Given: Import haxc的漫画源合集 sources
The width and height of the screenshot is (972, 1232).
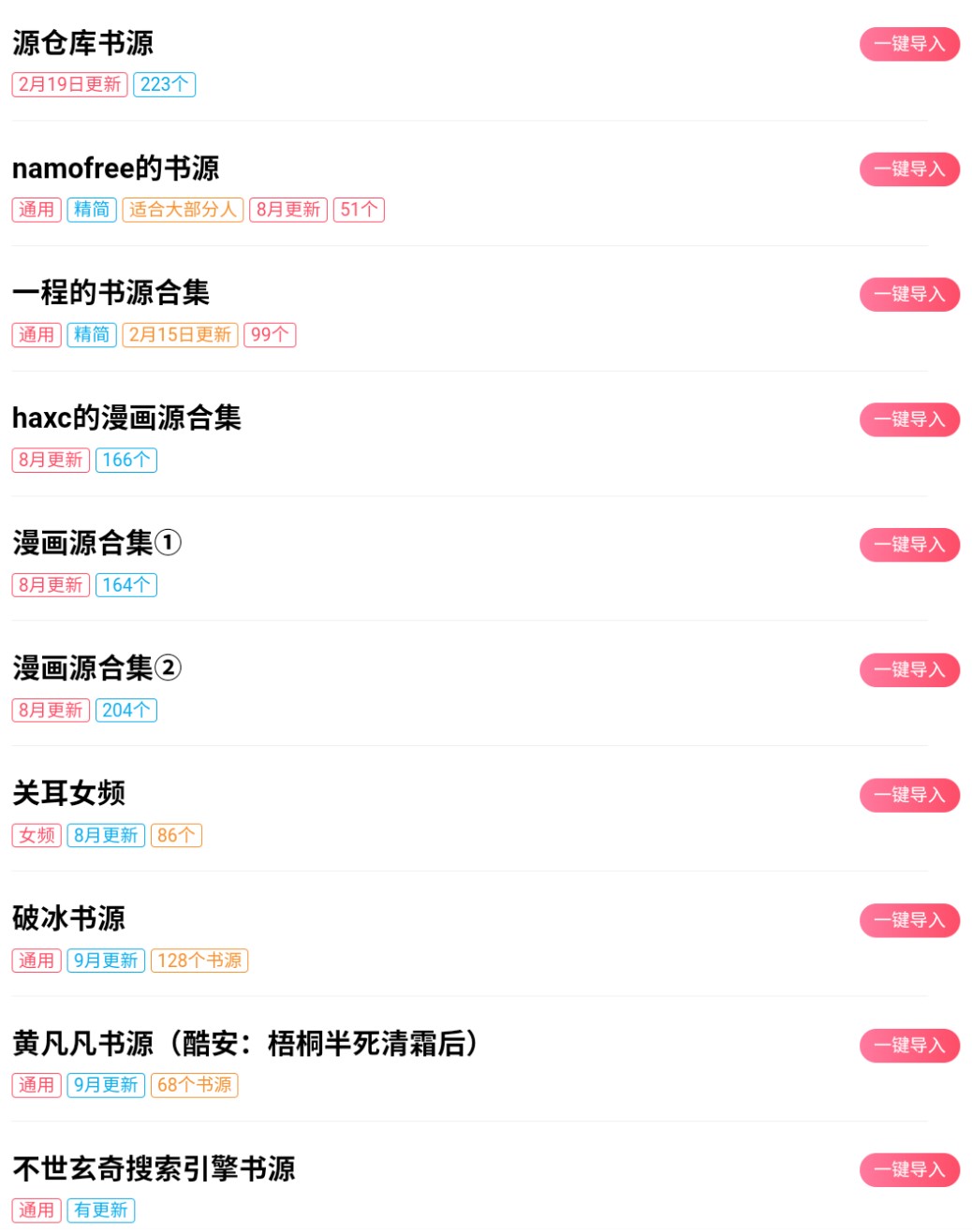Looking at the screenshot, I should [909, 419].
